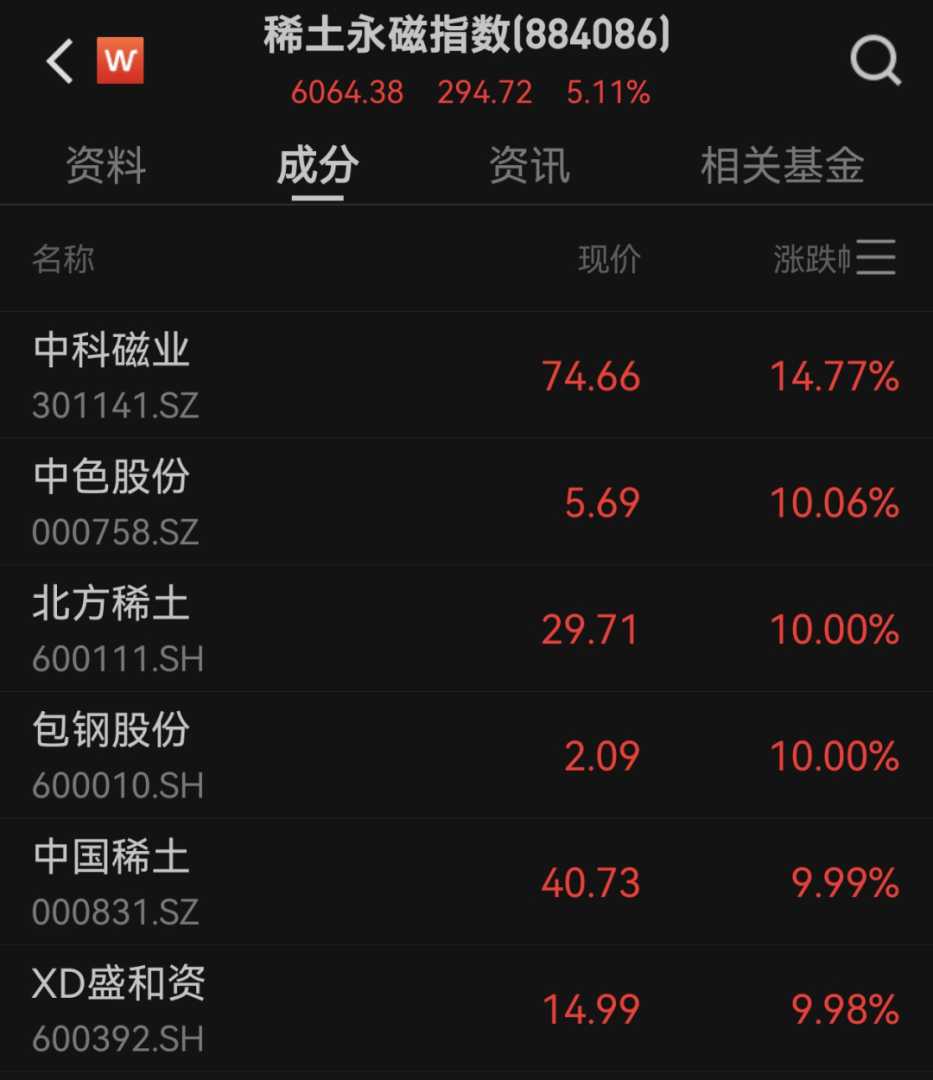
Task: Open the search magnifier icon
Action: (x=875, y=62)
